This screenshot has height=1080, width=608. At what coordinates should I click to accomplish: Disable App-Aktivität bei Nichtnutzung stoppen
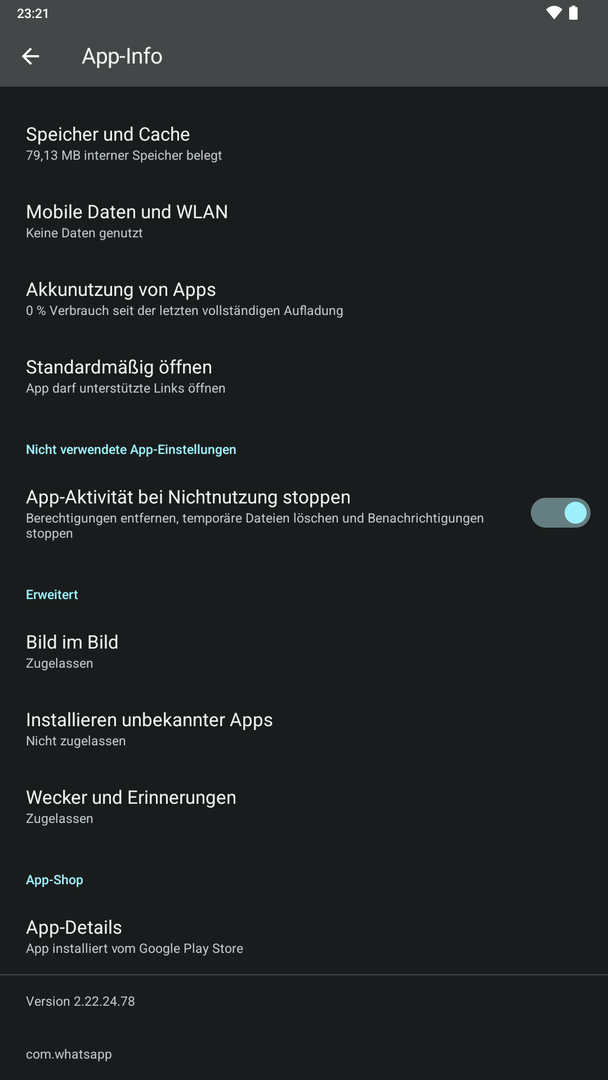pyautogui.click(x=560, y=513)
